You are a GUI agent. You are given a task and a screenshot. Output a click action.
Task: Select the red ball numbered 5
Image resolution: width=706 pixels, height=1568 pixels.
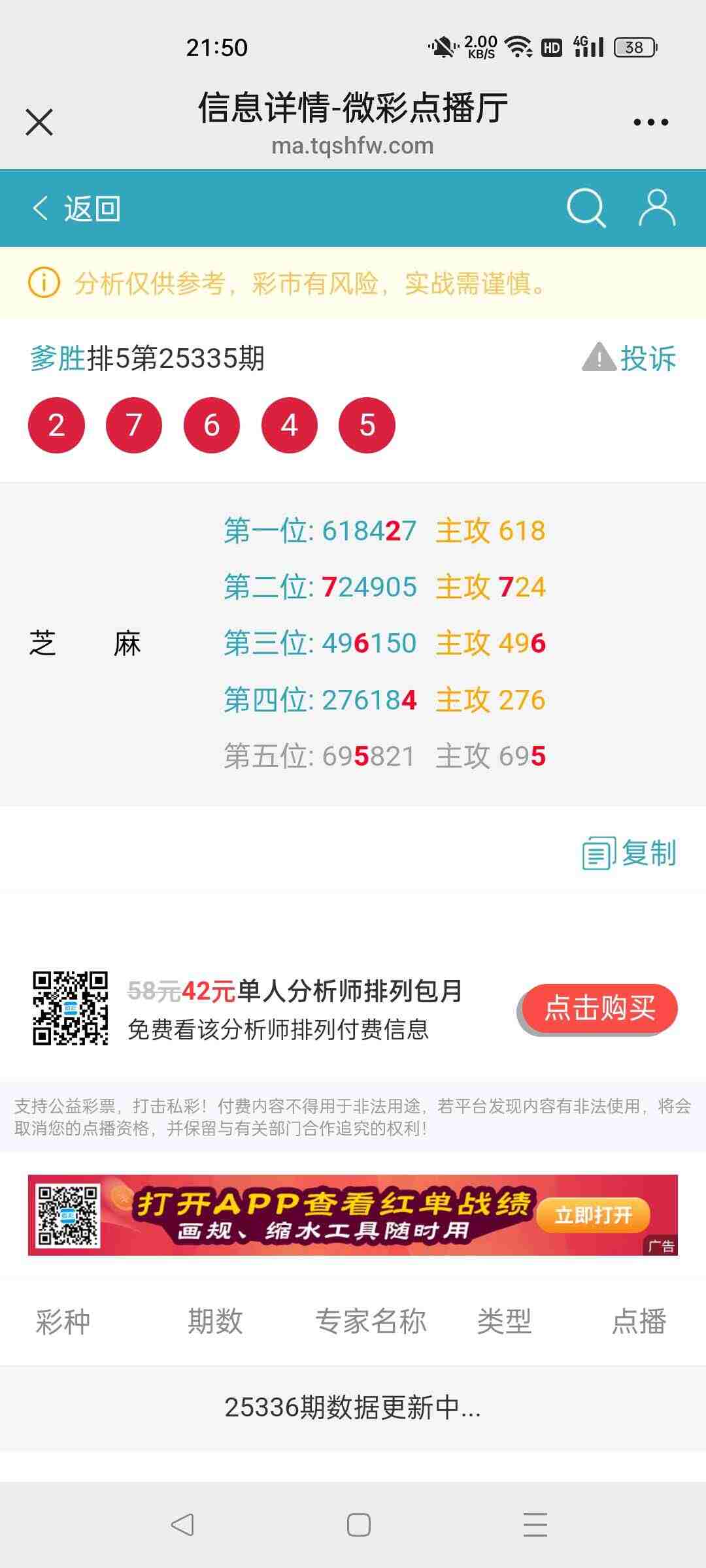366,425
